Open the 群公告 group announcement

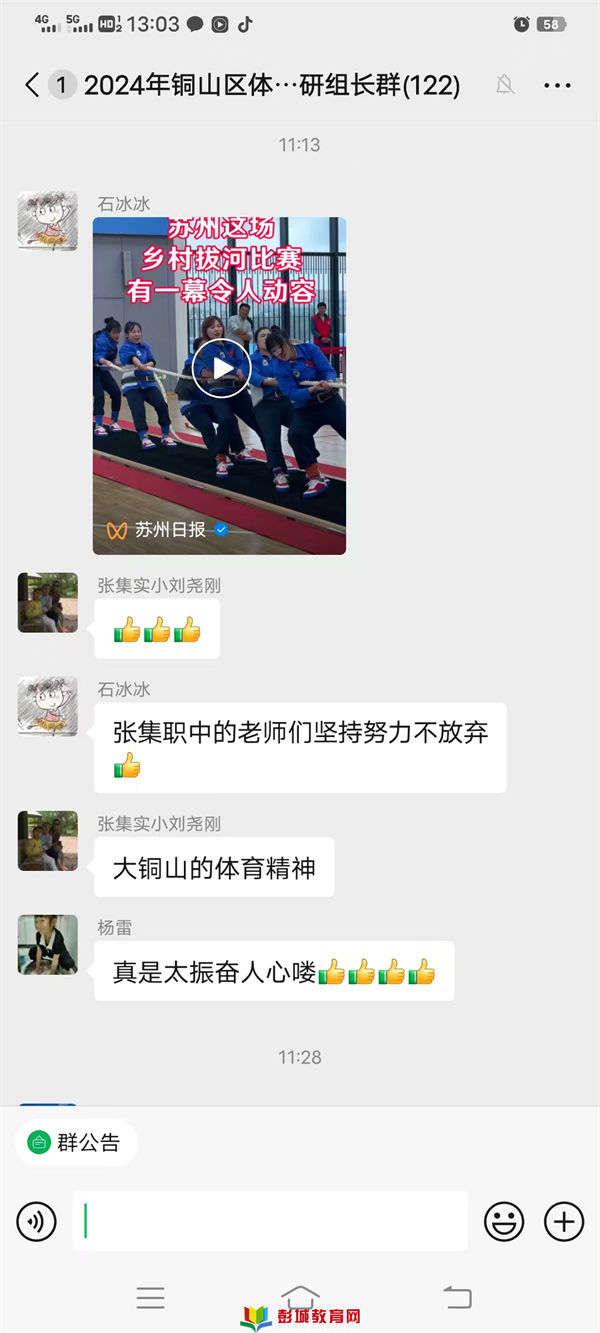76,1142
